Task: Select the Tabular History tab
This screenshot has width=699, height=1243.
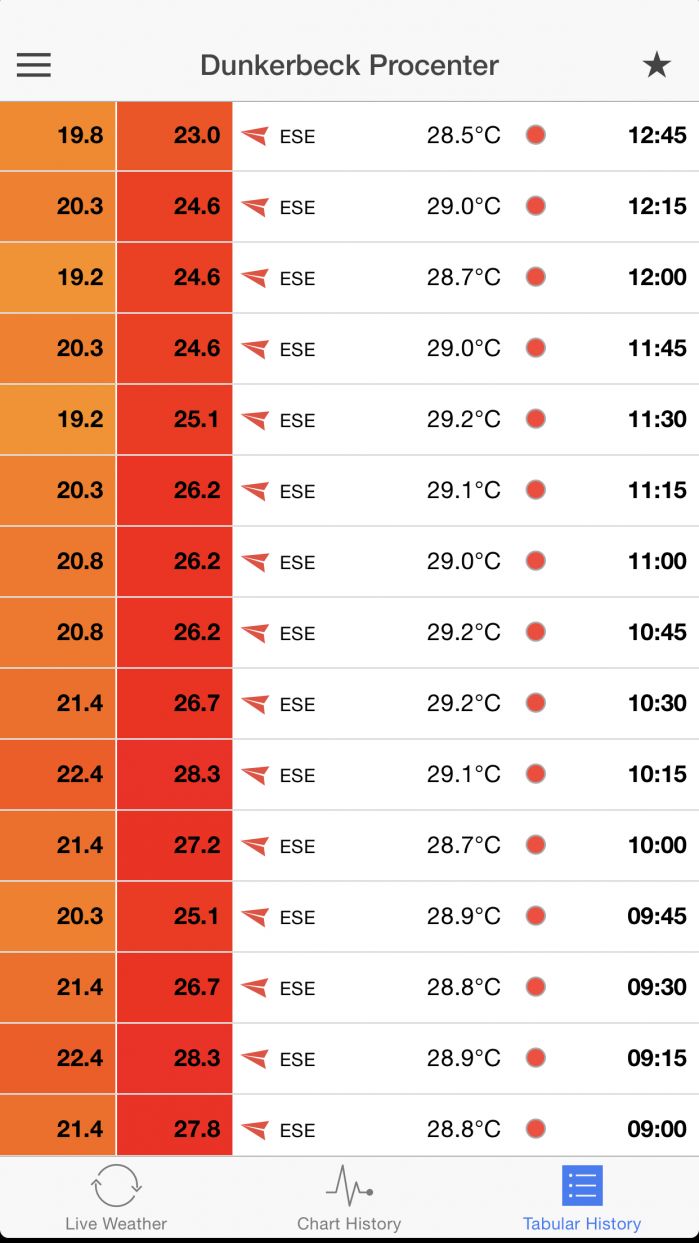Action: click(581, 1198)
